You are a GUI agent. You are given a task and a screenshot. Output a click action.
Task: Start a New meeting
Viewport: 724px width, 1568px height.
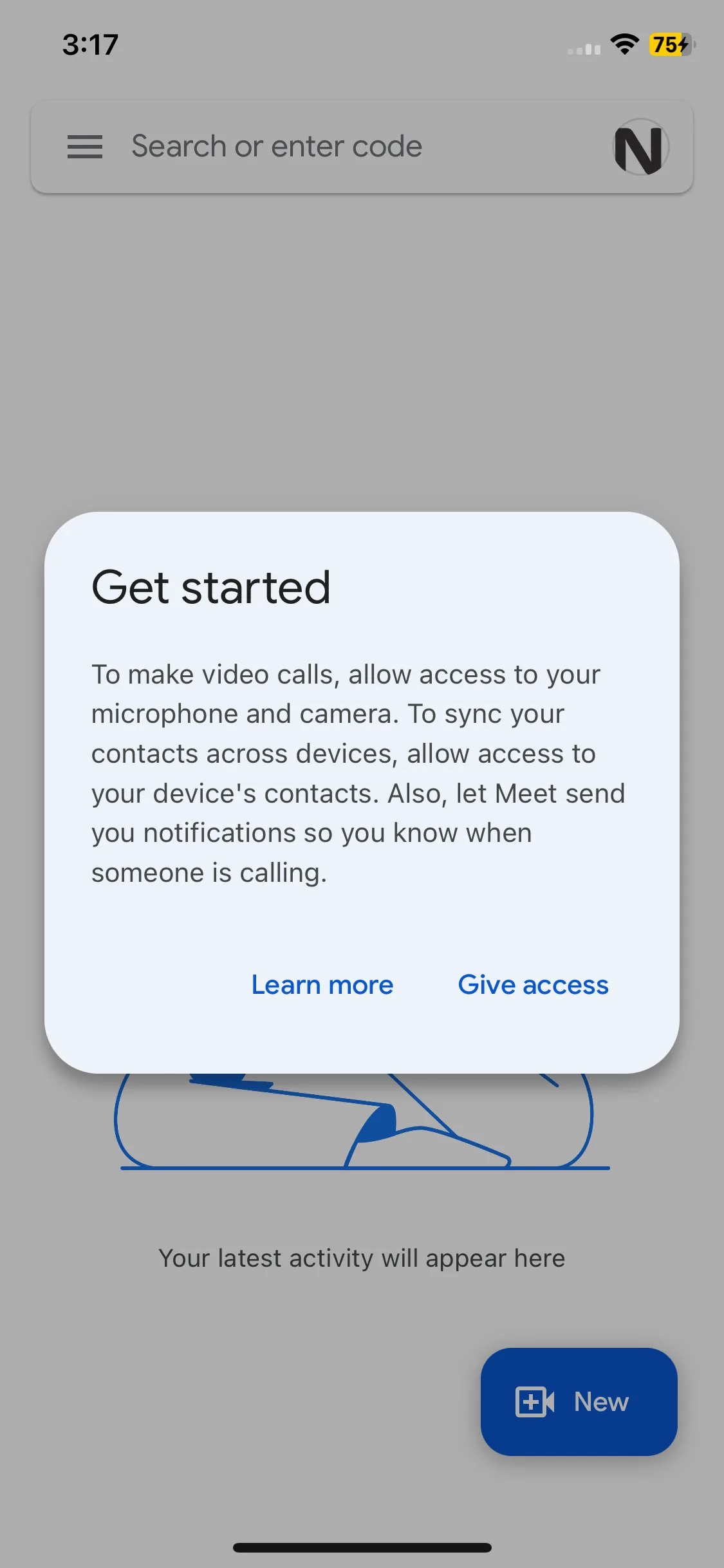pyautogui.click(x=579, y=1401)
